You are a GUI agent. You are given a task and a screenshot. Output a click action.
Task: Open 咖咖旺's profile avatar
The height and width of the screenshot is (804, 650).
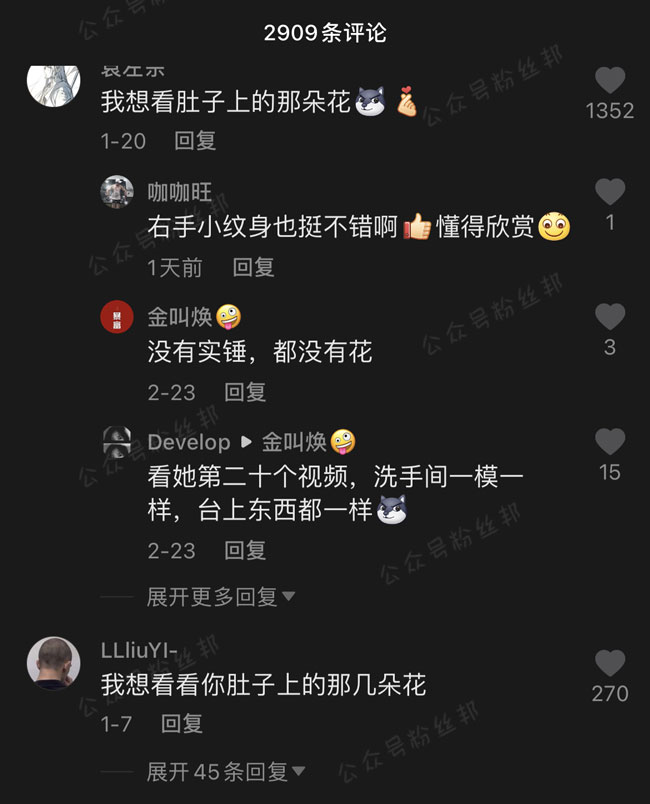(x=117, y=192)
